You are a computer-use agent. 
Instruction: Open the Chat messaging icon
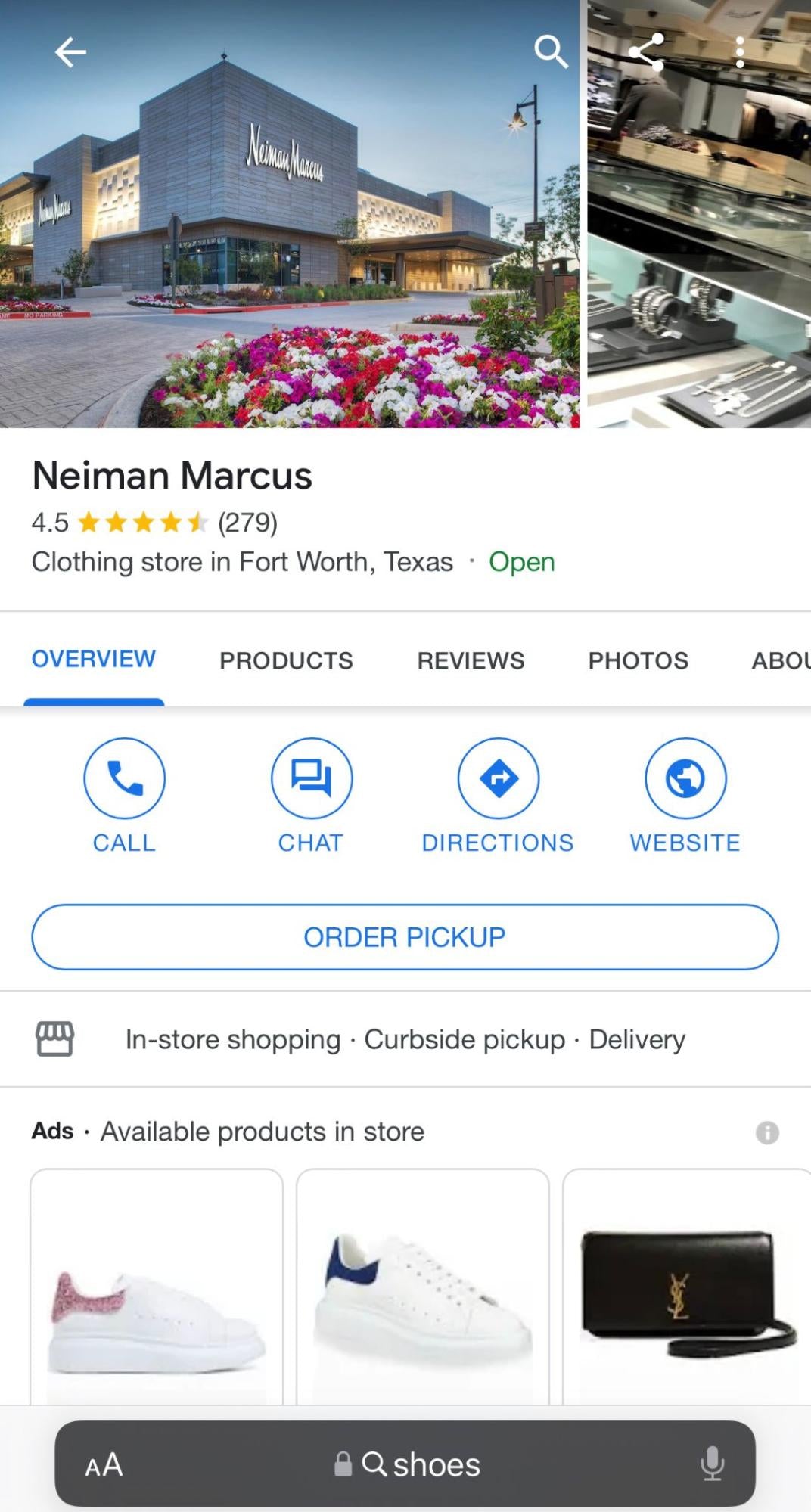pyautogui.click(x=311, y=778)
